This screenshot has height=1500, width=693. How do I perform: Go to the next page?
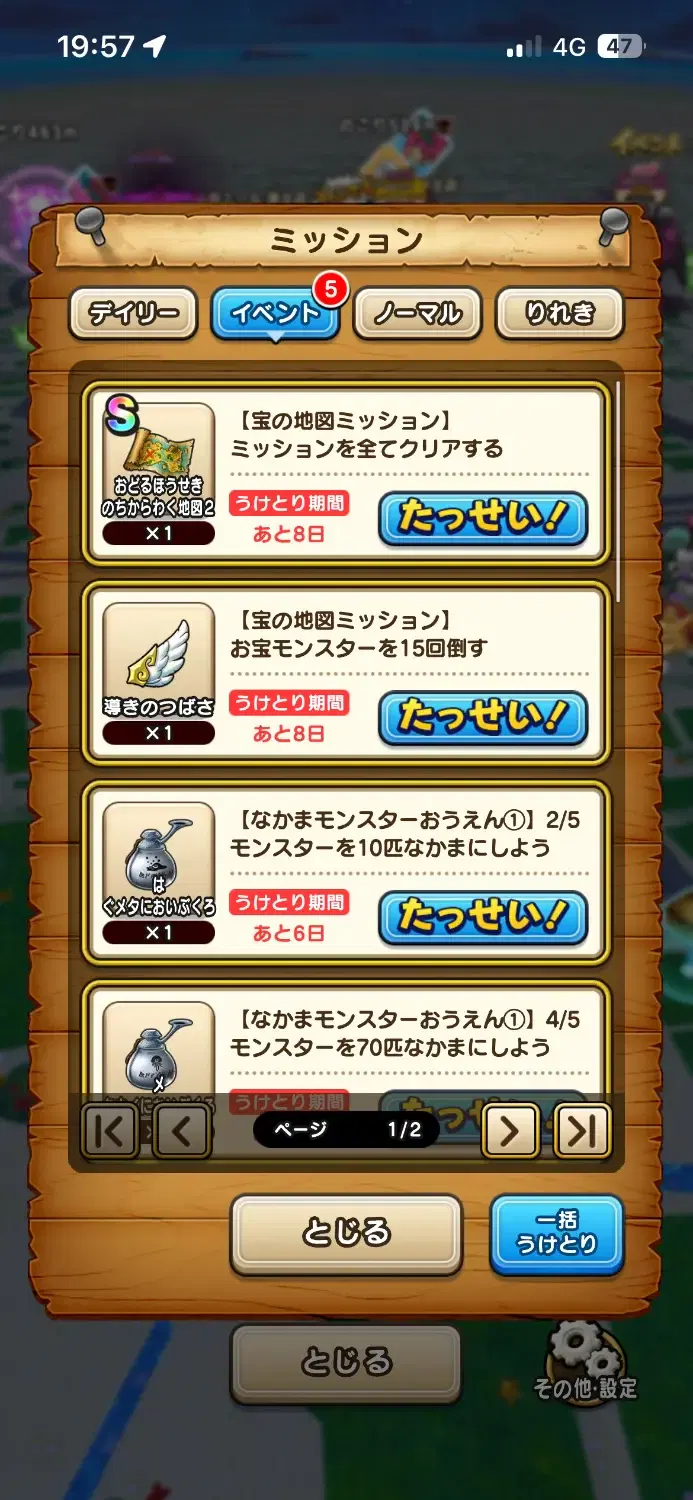(x=510, y=1131)
